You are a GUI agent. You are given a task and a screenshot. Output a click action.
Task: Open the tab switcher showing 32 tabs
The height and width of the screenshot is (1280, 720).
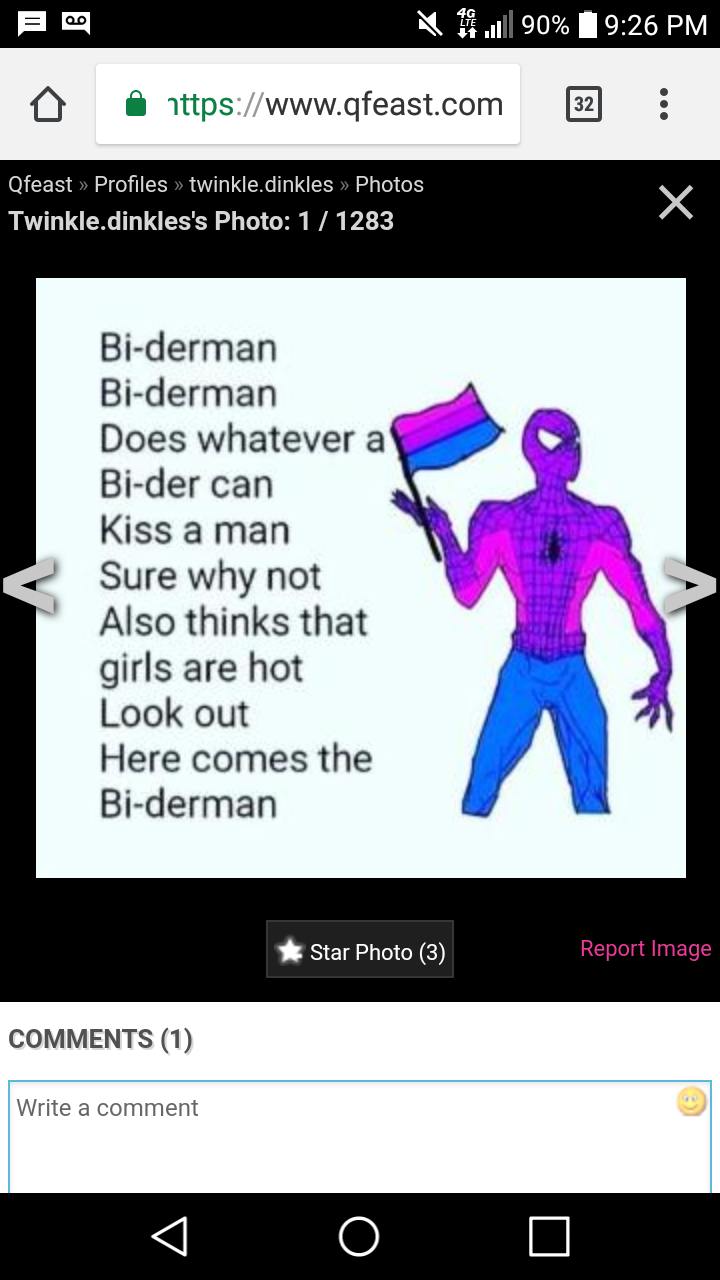(x=584, y=104)
